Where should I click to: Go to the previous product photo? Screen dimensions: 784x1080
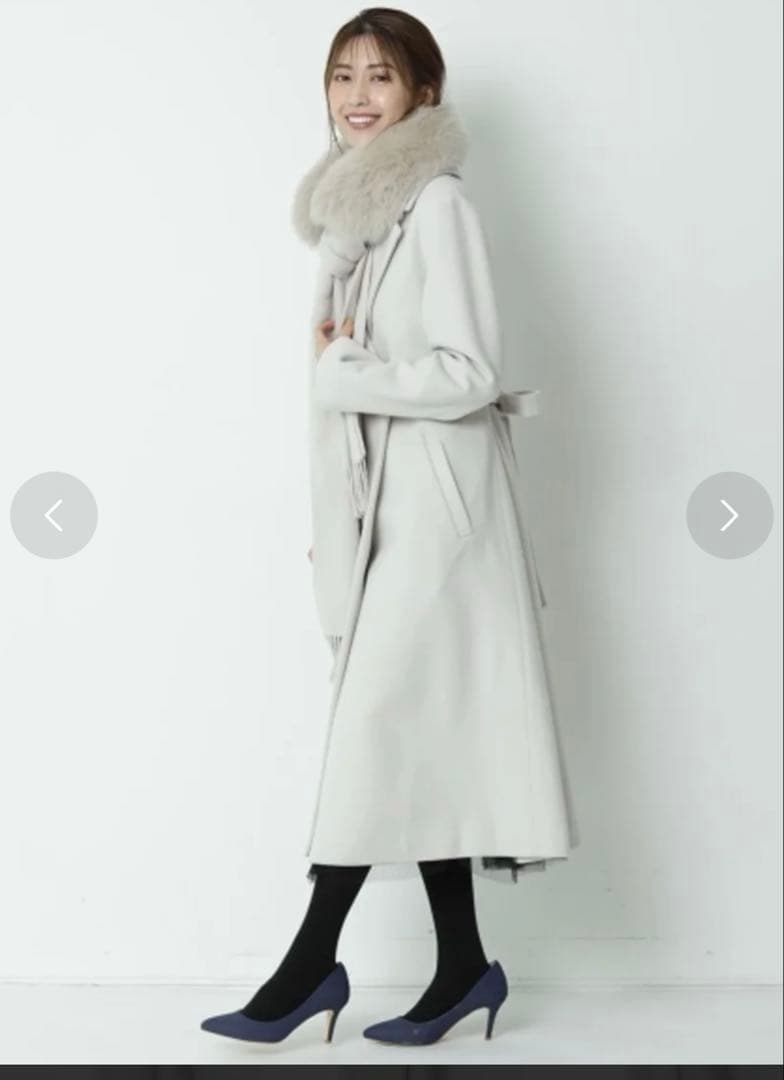point(54,516)
